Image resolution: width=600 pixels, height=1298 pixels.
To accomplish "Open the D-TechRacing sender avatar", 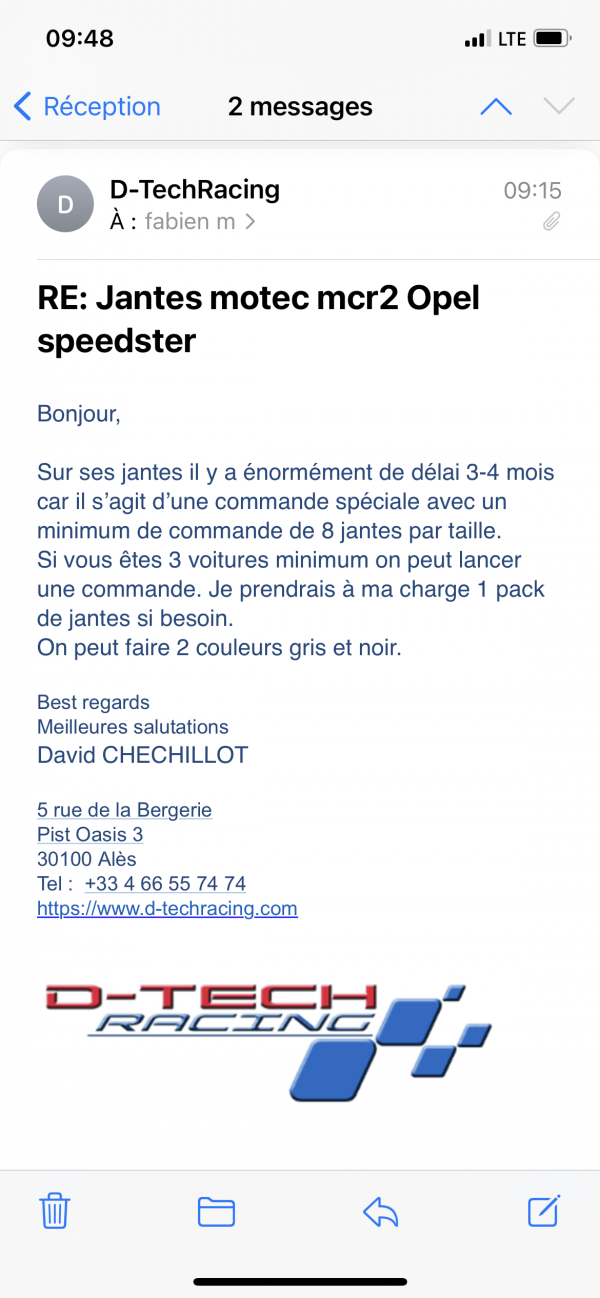I will click(x=65, y=204).
